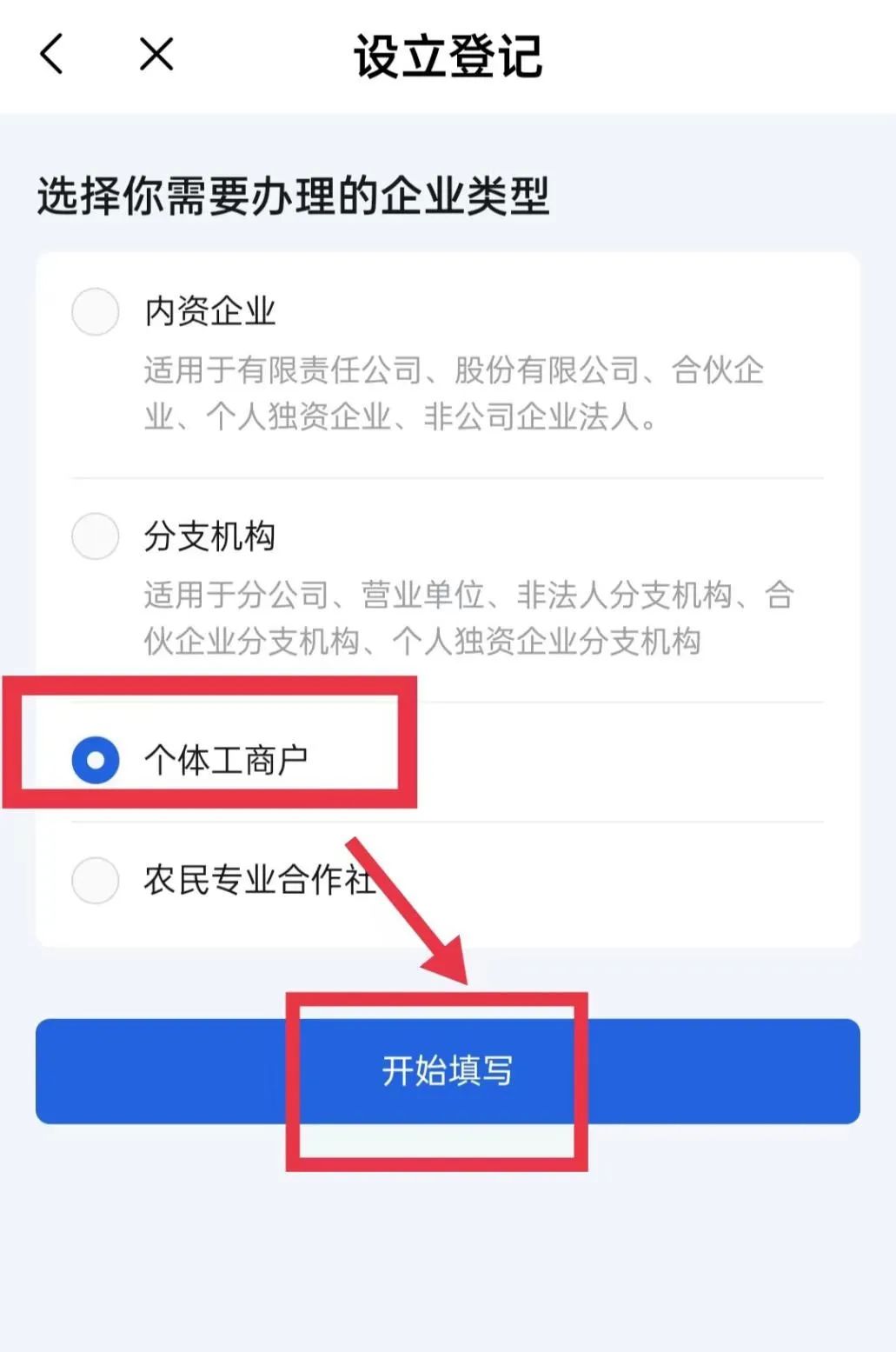This screenshot has width=896, height=1352.
Task: Select the 内资企业 option
Action: point(96,312)
